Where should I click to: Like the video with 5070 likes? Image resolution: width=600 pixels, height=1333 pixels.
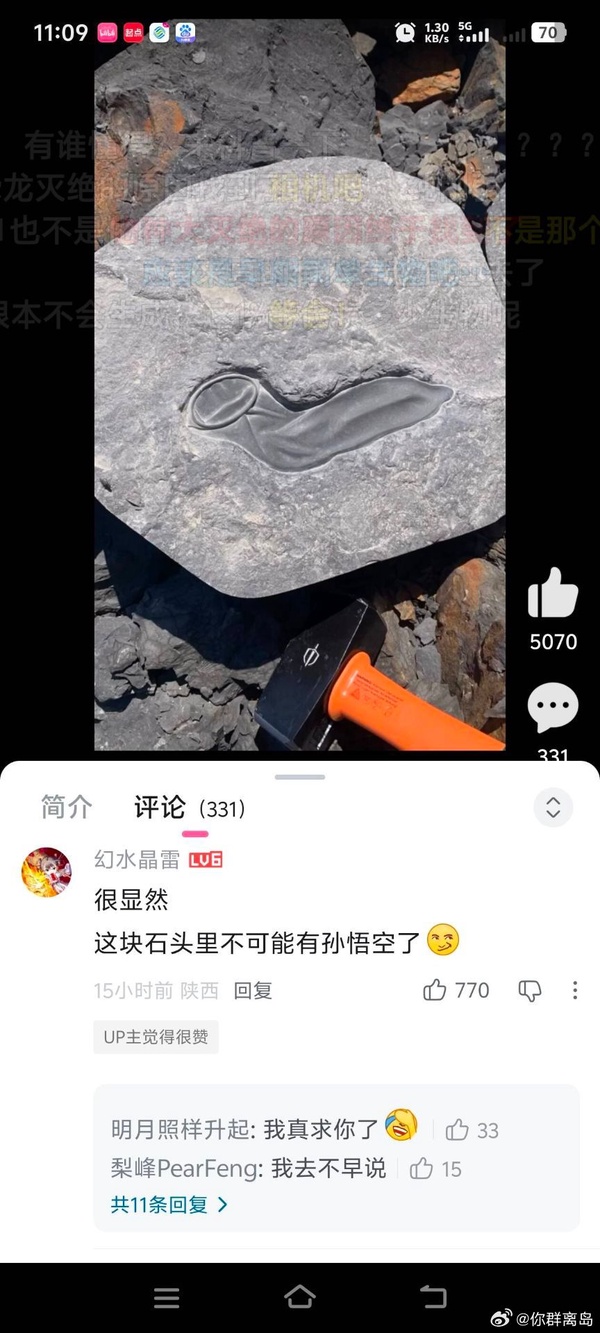(x=553, y=594)
